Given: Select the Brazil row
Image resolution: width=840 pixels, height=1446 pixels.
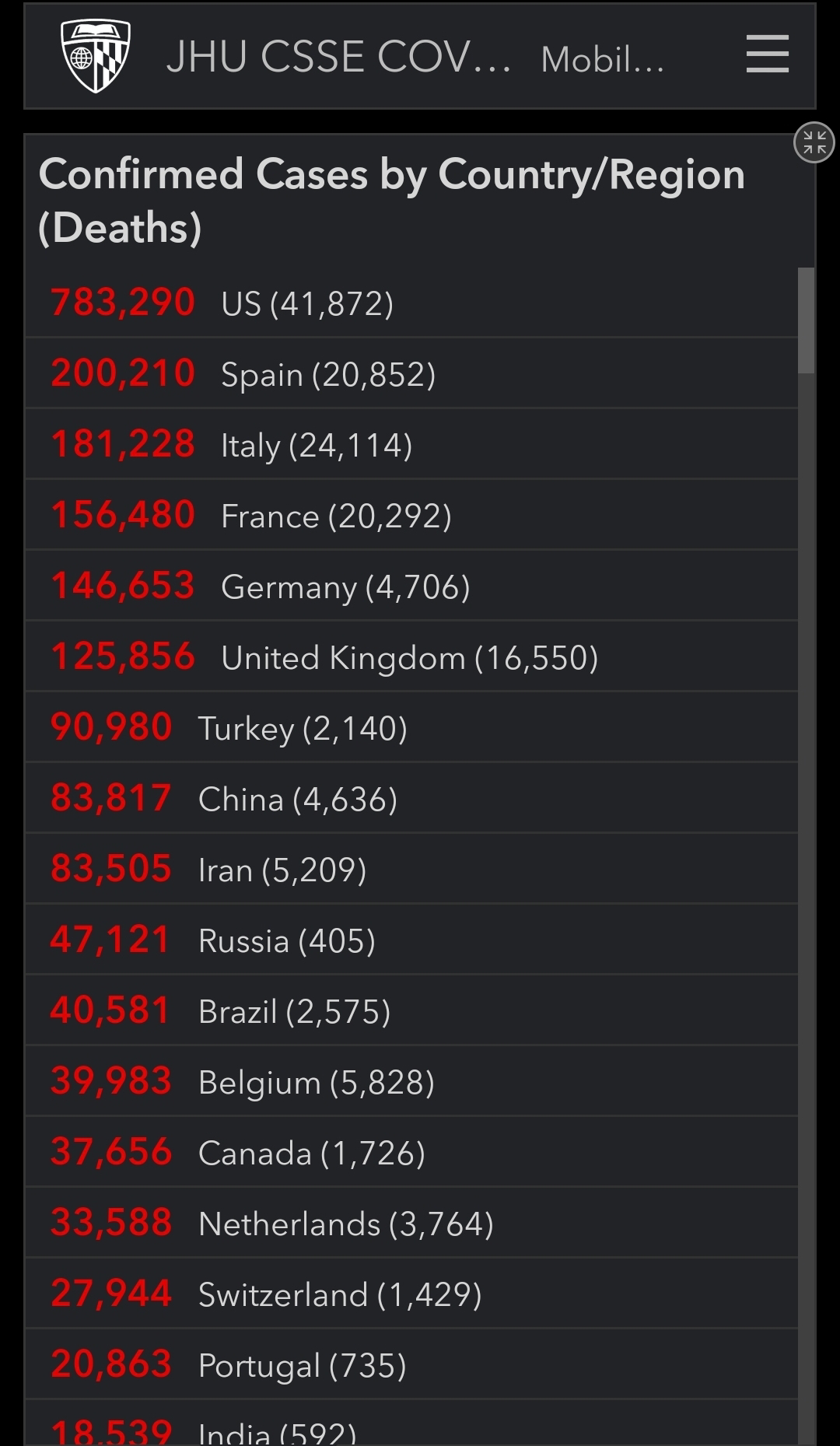Looking at the screenshot, I should coord(411,1010).
